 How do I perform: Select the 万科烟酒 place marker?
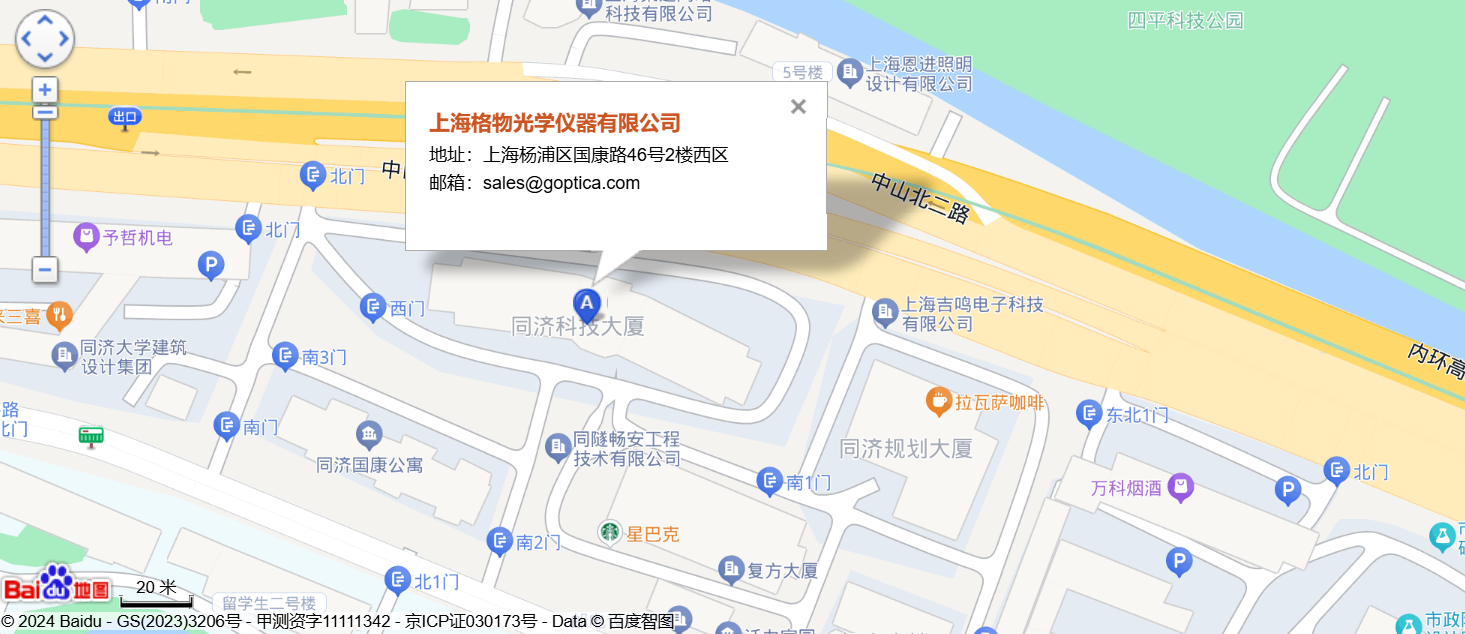click(1181, 488)
